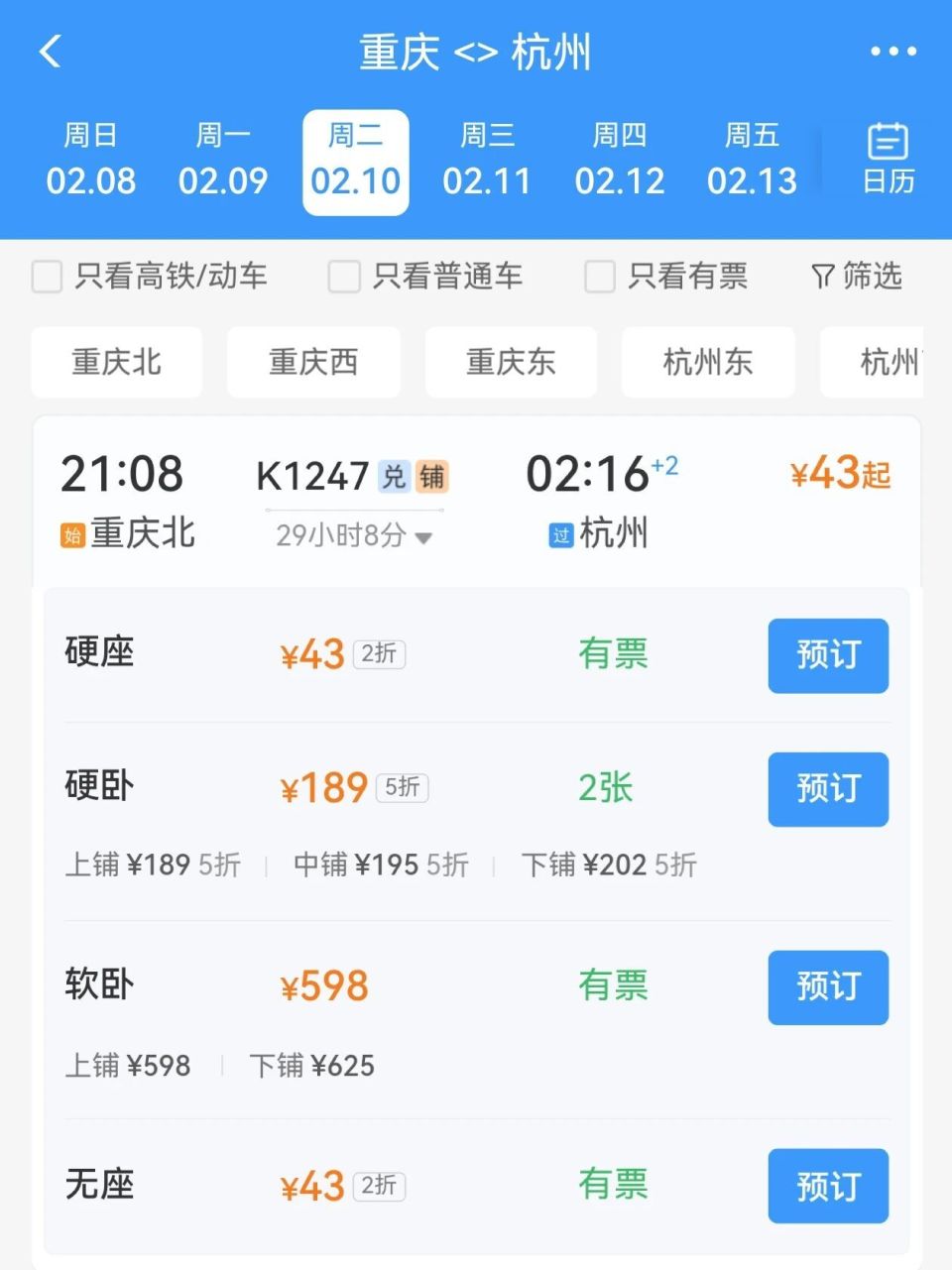Click the 过 station badge before 杭州
The image size is (952, 1270).
[x=562, y=533]
